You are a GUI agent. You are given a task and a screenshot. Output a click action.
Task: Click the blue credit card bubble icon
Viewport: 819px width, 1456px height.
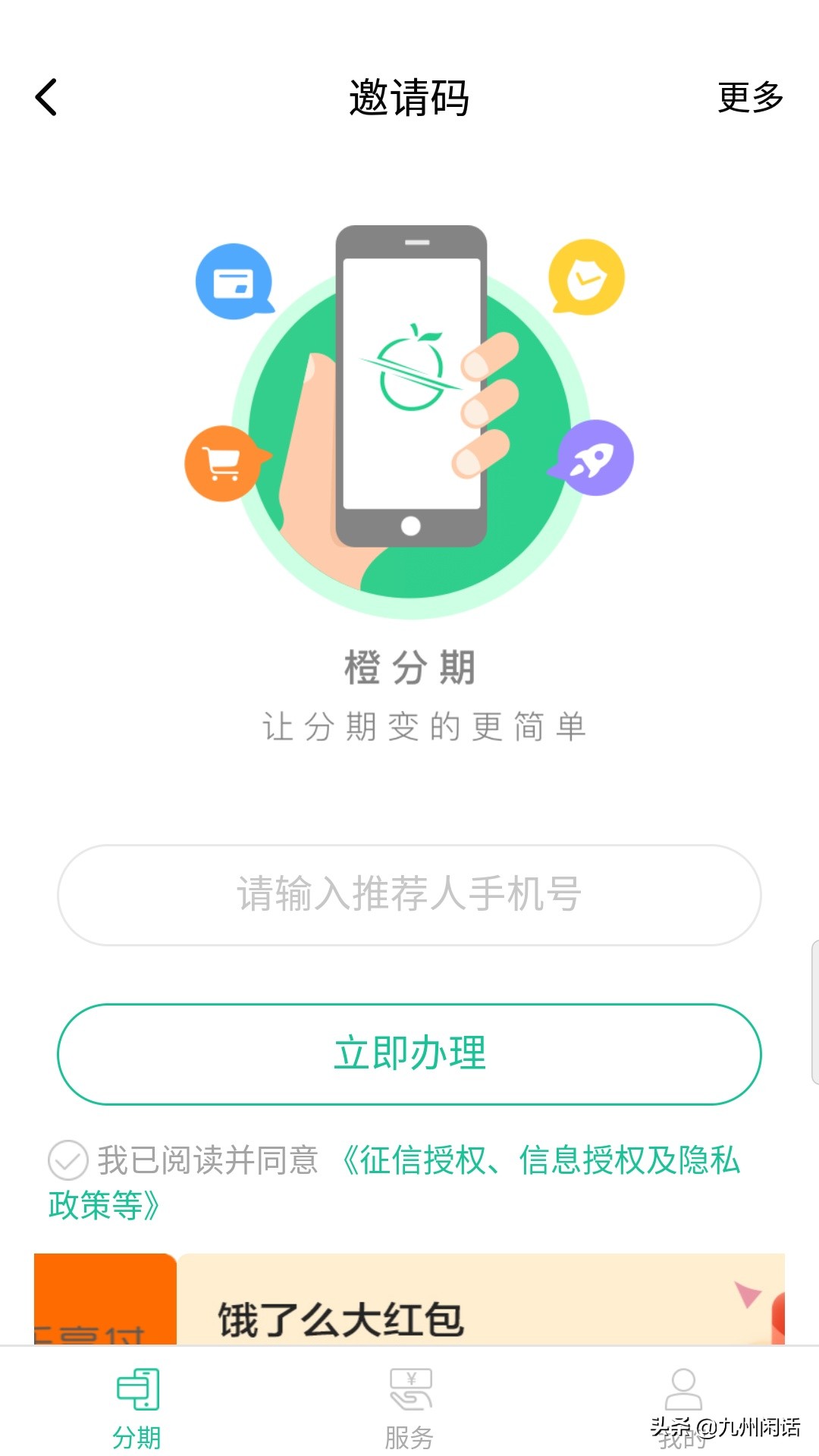coord(235,284)
